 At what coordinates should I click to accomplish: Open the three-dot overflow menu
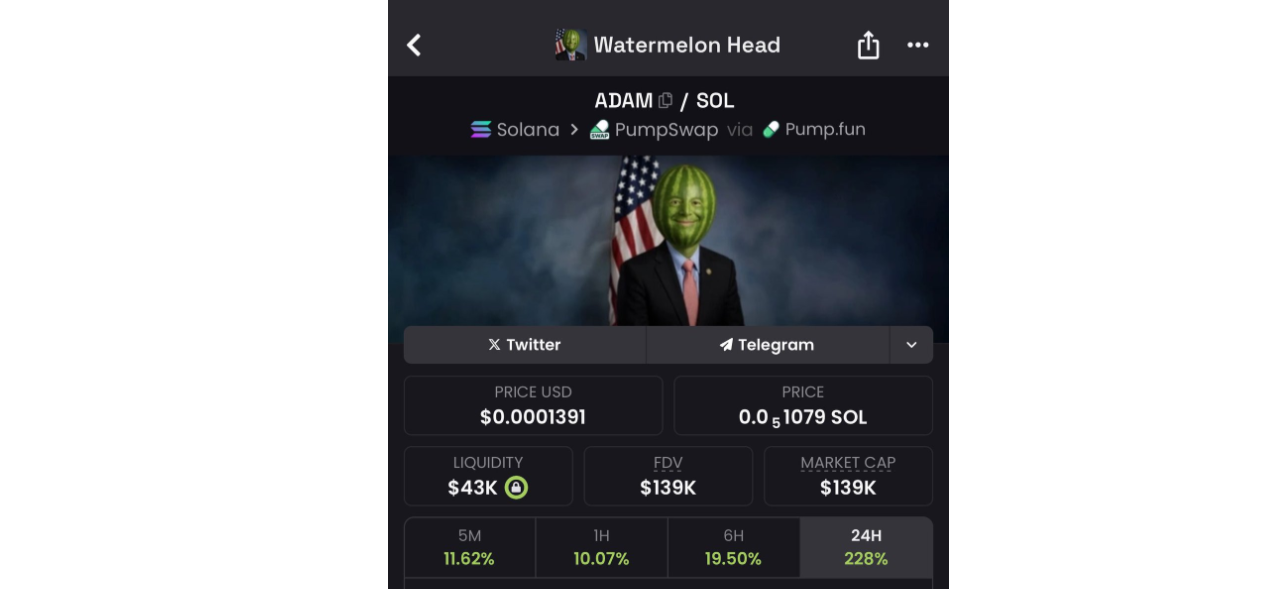coord(918,45)
